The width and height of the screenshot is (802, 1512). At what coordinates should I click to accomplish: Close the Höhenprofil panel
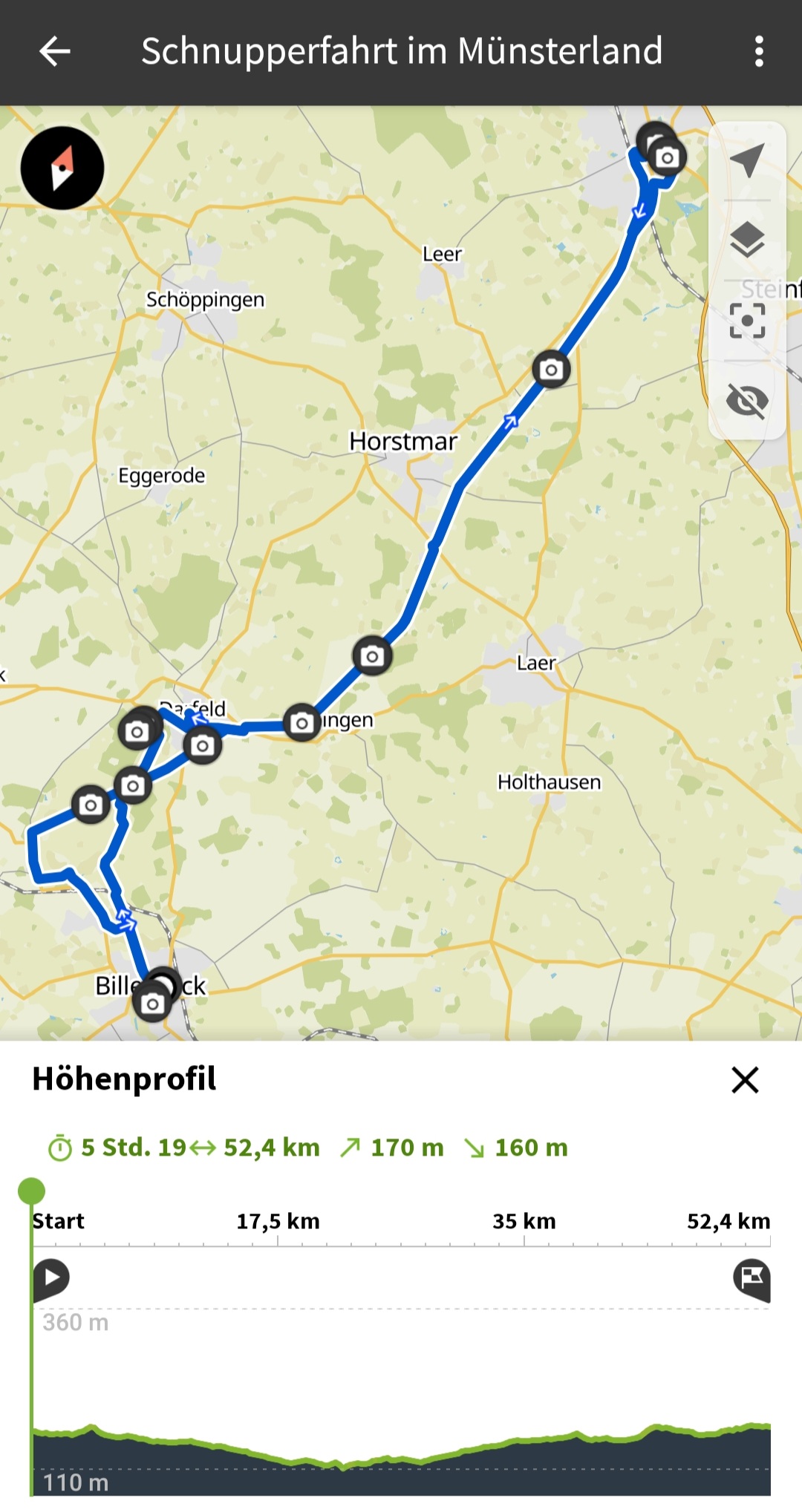[x=745, y=1080]
